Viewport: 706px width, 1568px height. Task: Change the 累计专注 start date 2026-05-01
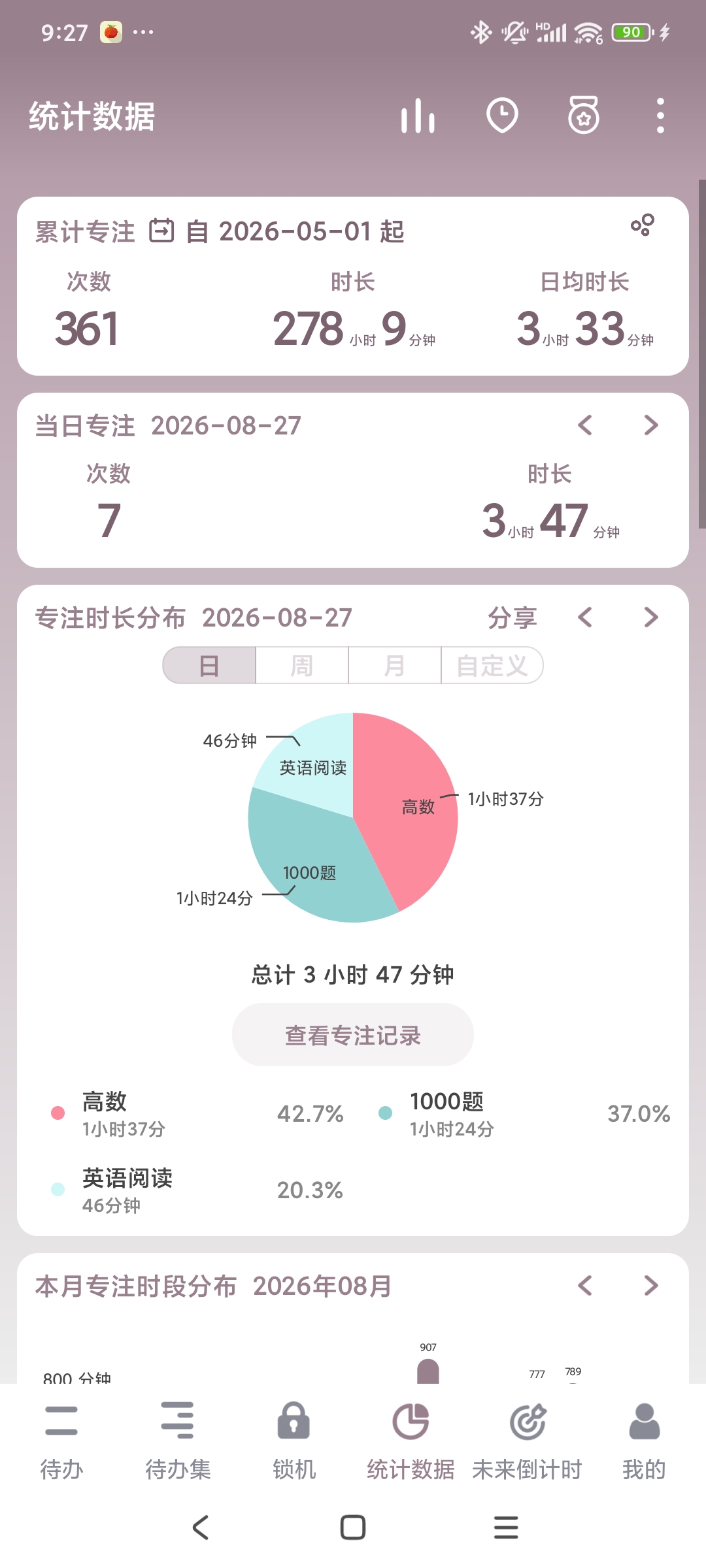coord(277,232)
